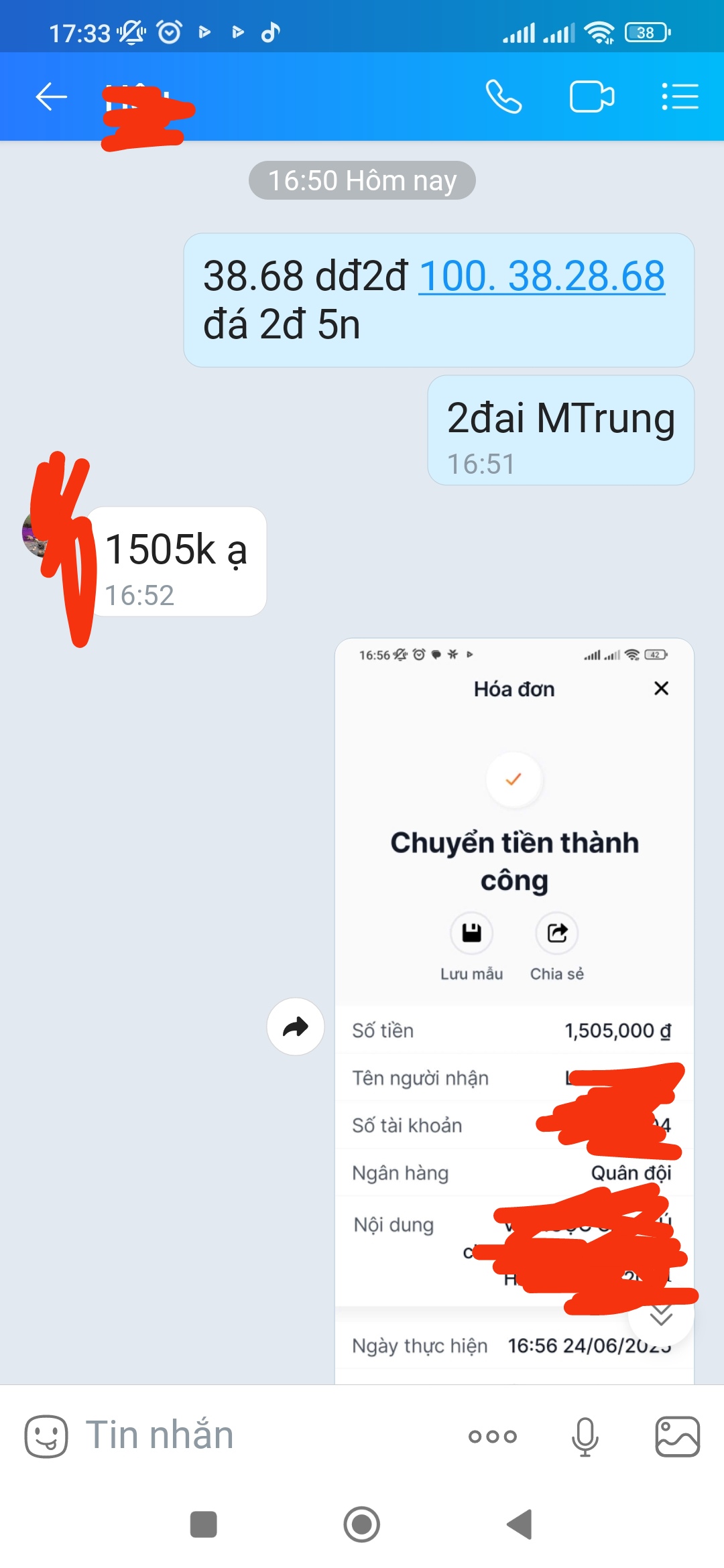Forward the transfer receipt image
Viewport: 724px width, 1568px height.
296,1027
